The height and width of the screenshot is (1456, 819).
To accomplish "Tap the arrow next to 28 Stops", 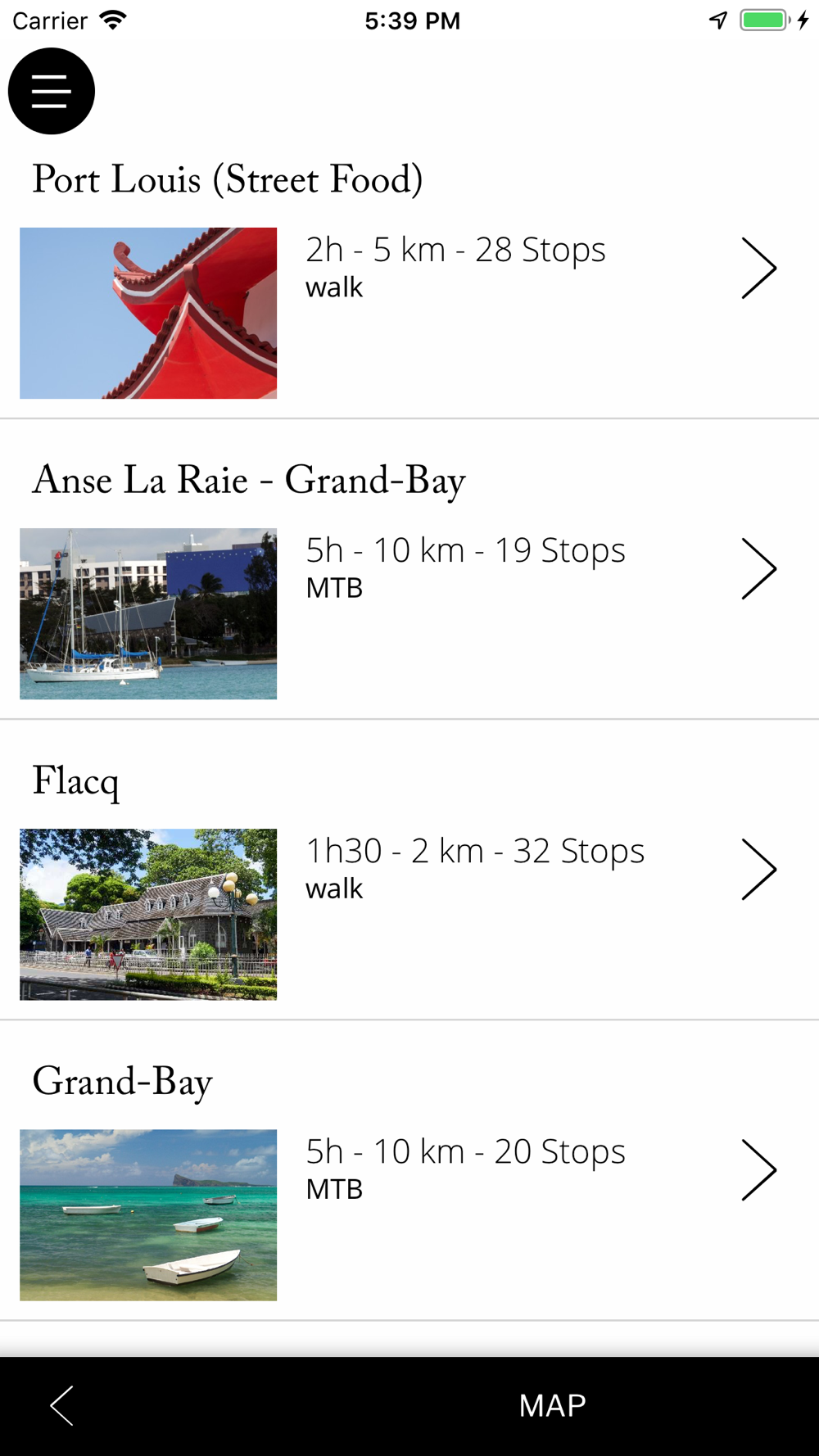I will [758, 268].
